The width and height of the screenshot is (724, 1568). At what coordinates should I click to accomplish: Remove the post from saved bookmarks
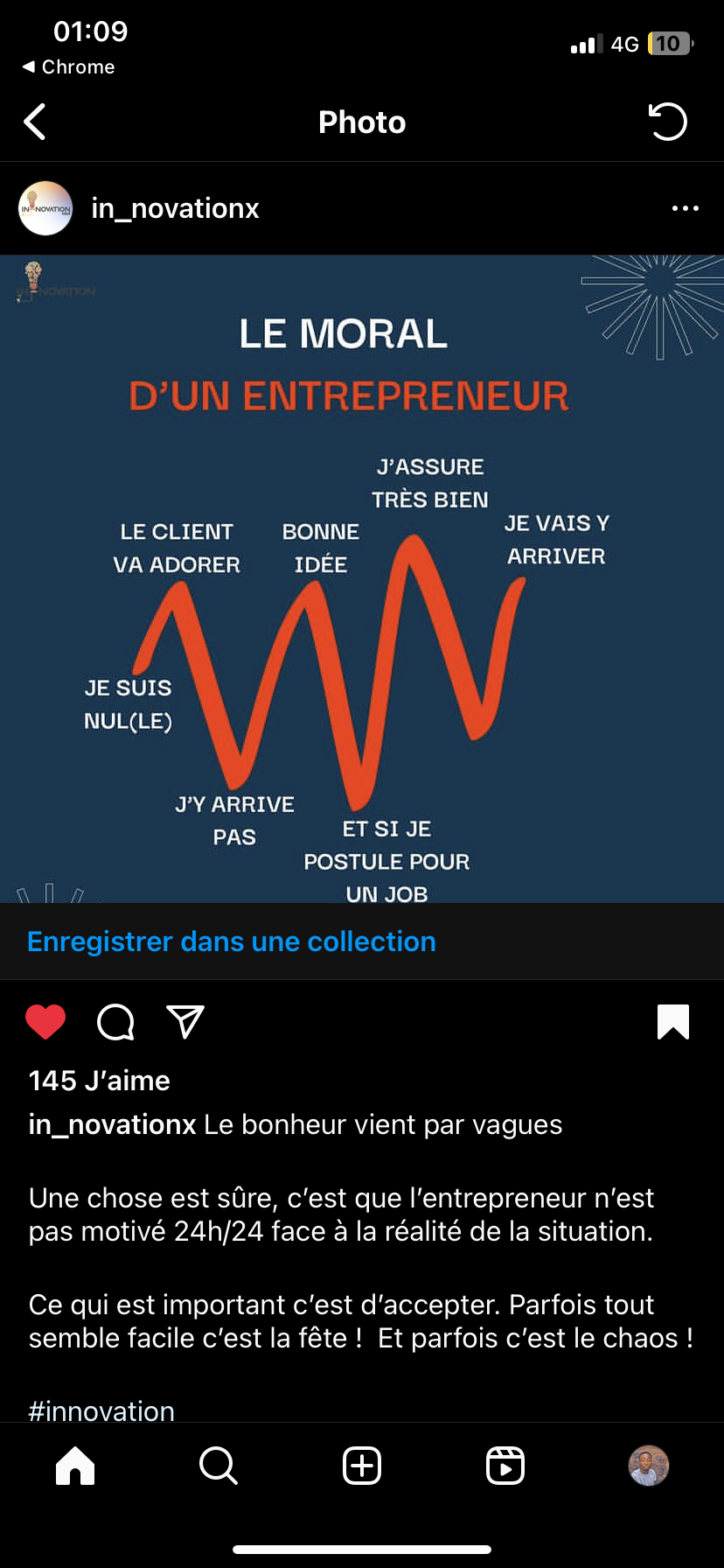(672, 1021)
